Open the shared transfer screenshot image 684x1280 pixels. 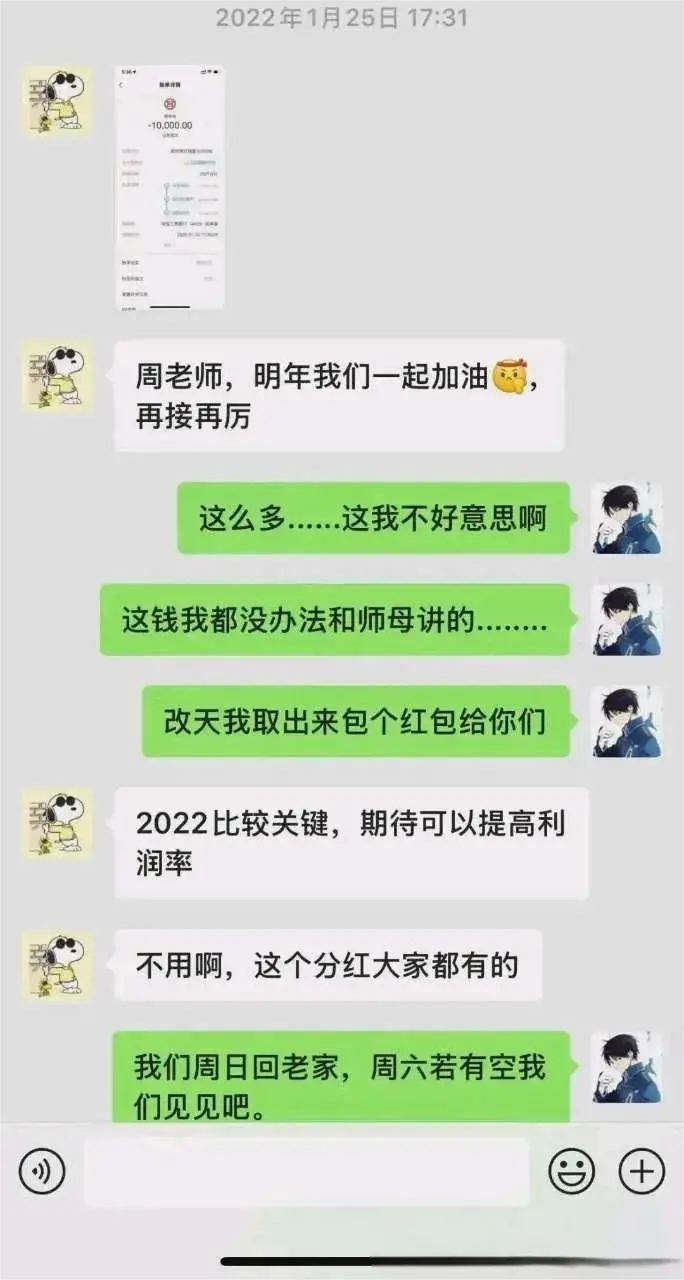(x=170, y=187)
